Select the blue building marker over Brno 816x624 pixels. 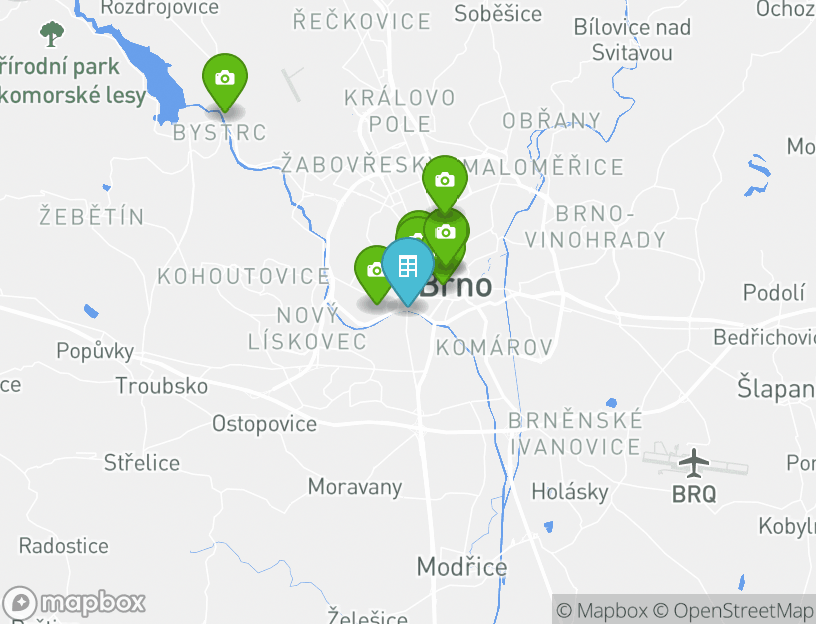[407, 265]
